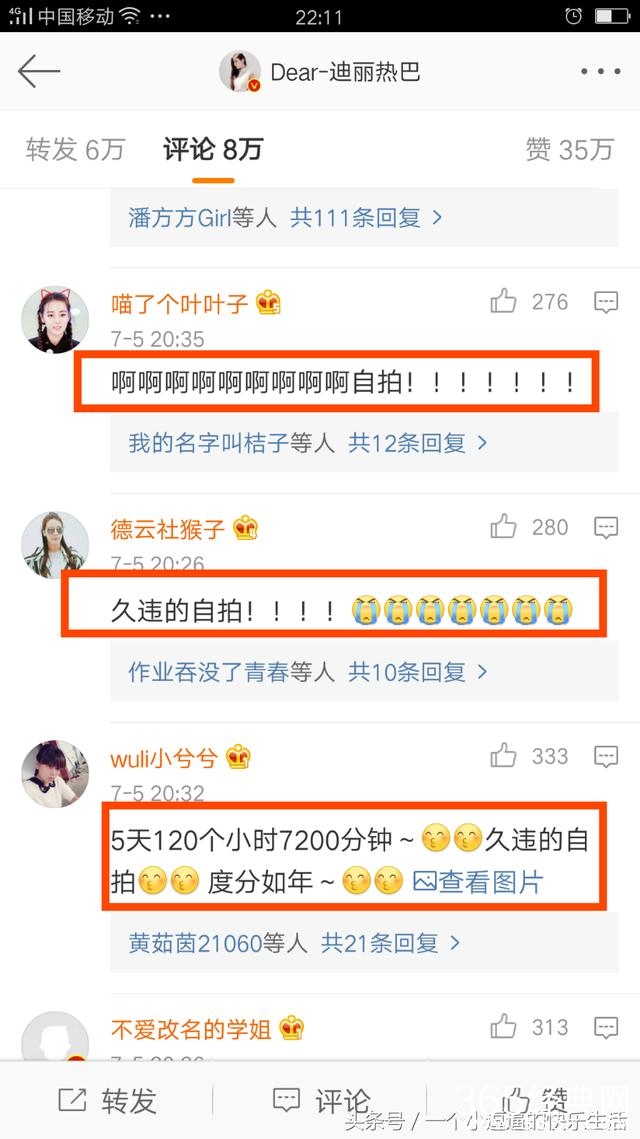Go back using the arrow icon
Viewport: 640px width, 1139px height.
click(40, 71)
